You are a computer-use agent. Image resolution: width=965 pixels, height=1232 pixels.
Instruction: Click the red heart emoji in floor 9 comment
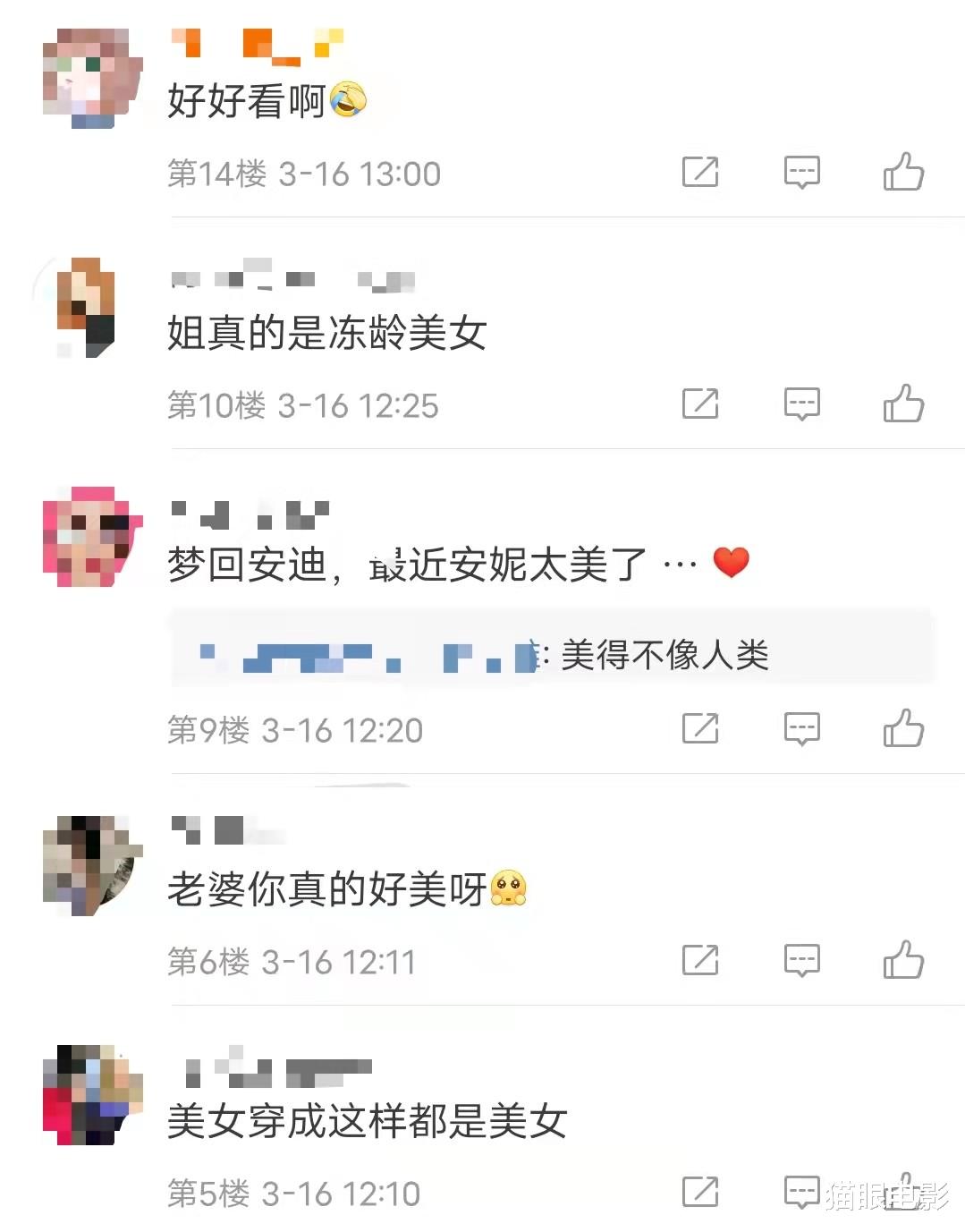click(x=731, y=564)
